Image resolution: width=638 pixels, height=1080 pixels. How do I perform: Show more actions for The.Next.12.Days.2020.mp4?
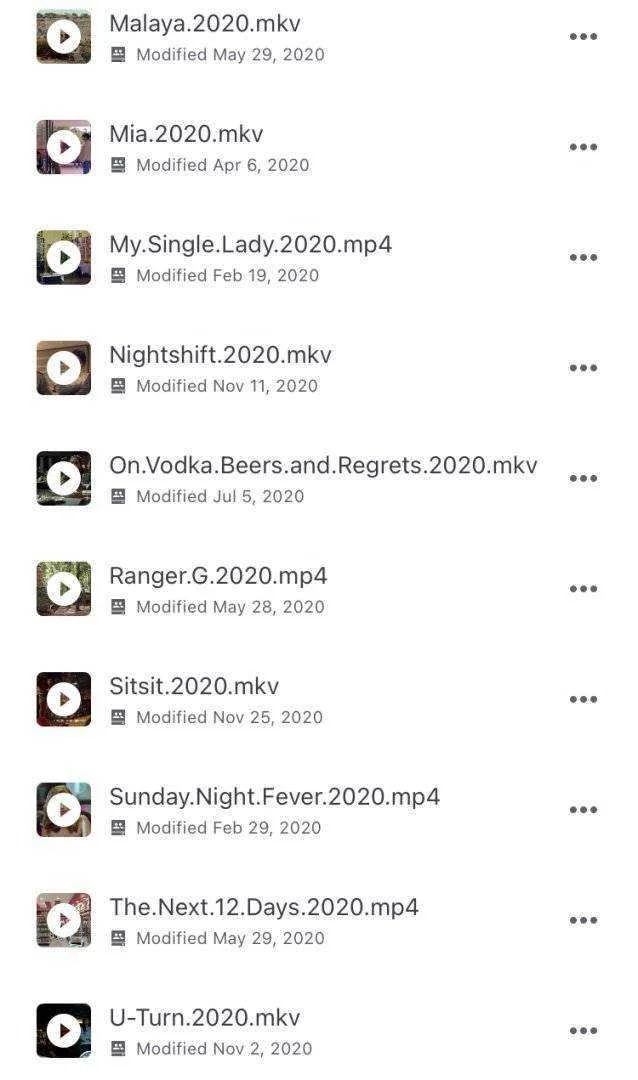pos(583,920)
